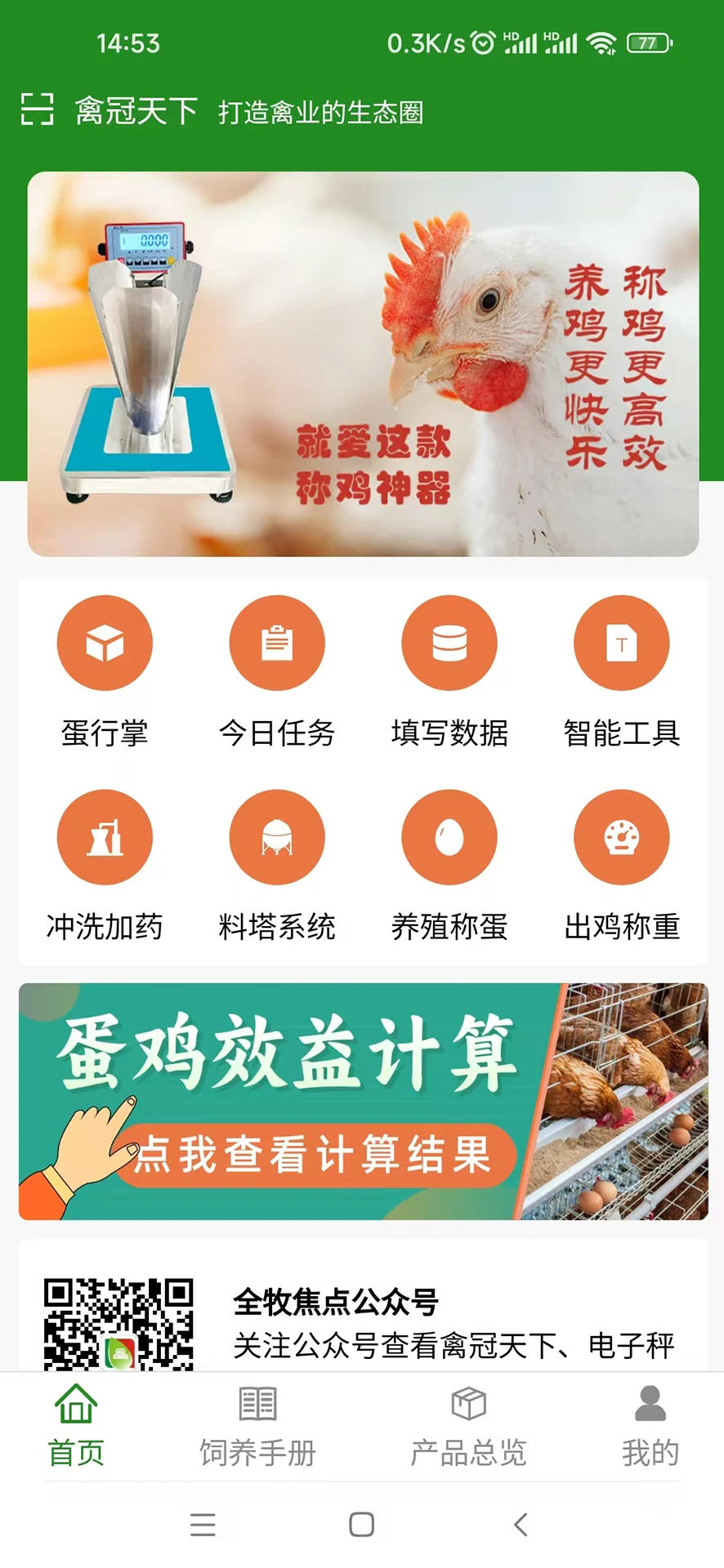Open the 蛋行掌 feature icon

coord(105,643)
